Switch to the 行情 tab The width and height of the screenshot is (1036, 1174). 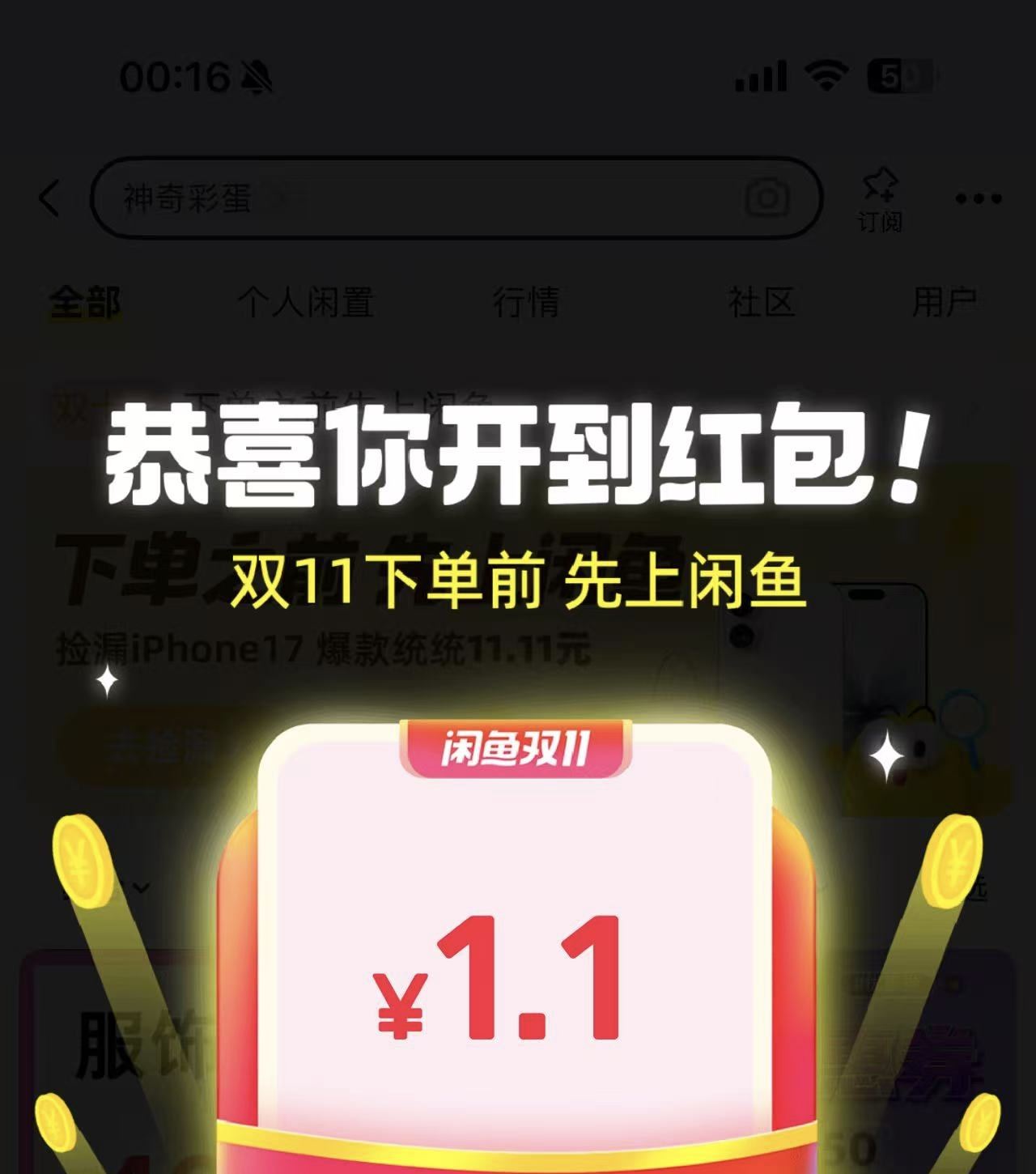click(526, 303)
